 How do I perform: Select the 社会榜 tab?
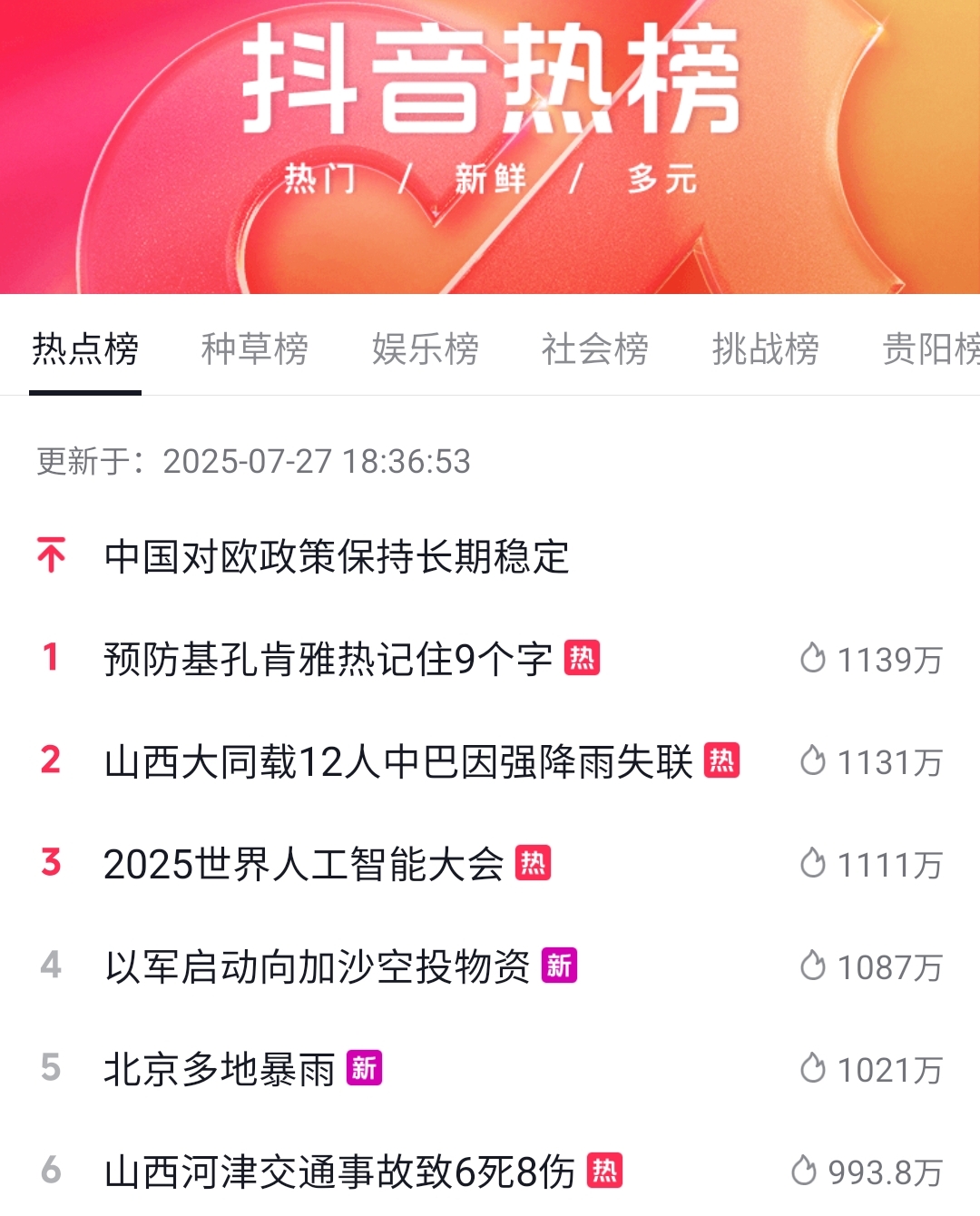point(595,349)
